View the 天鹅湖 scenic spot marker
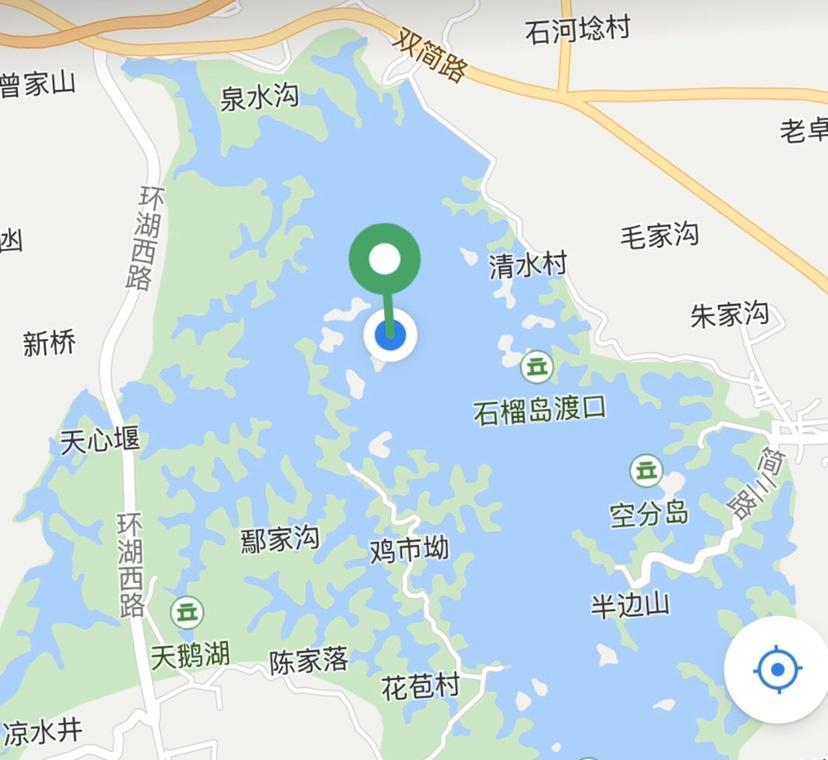The image size is (828, 760). click(x=187, y=611)
